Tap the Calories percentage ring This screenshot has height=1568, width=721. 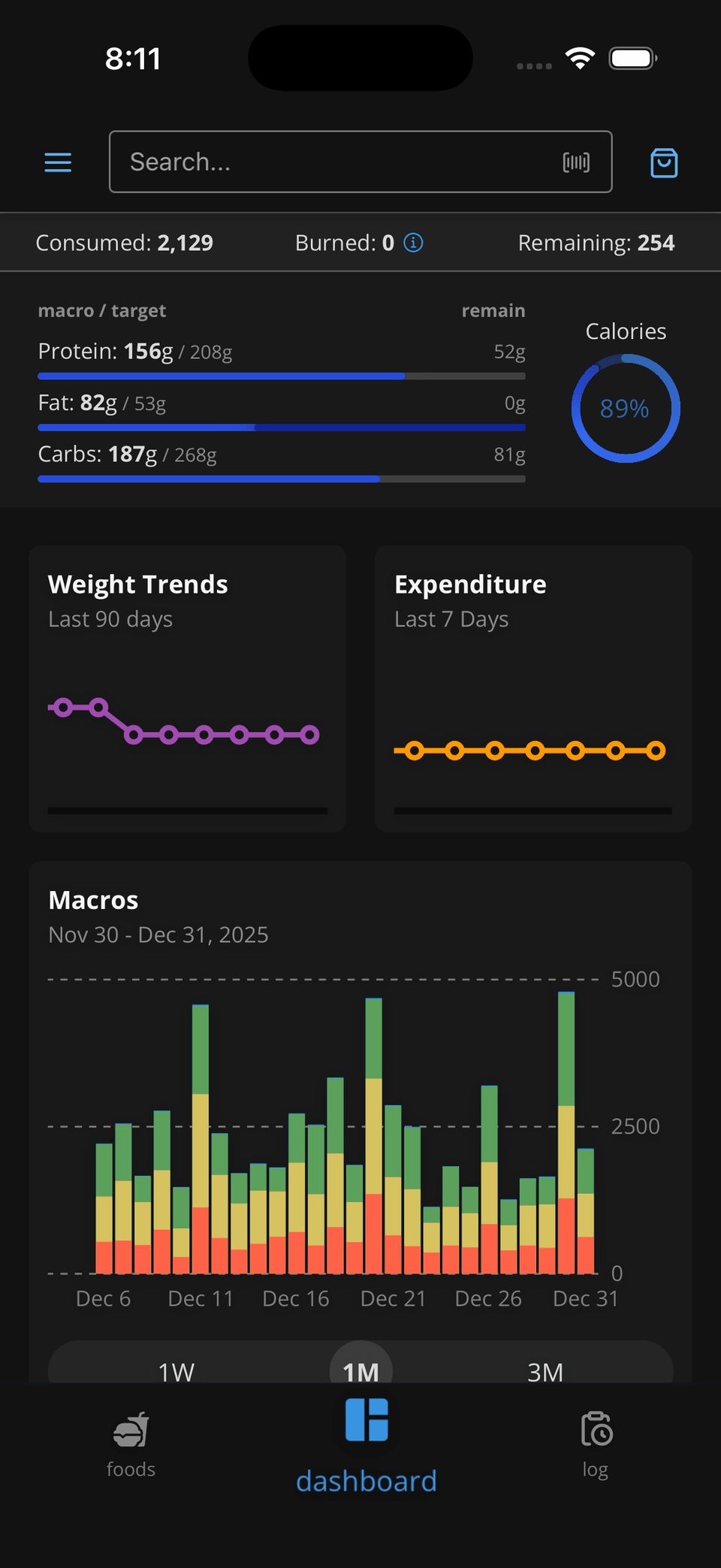[x=625, y=408]
